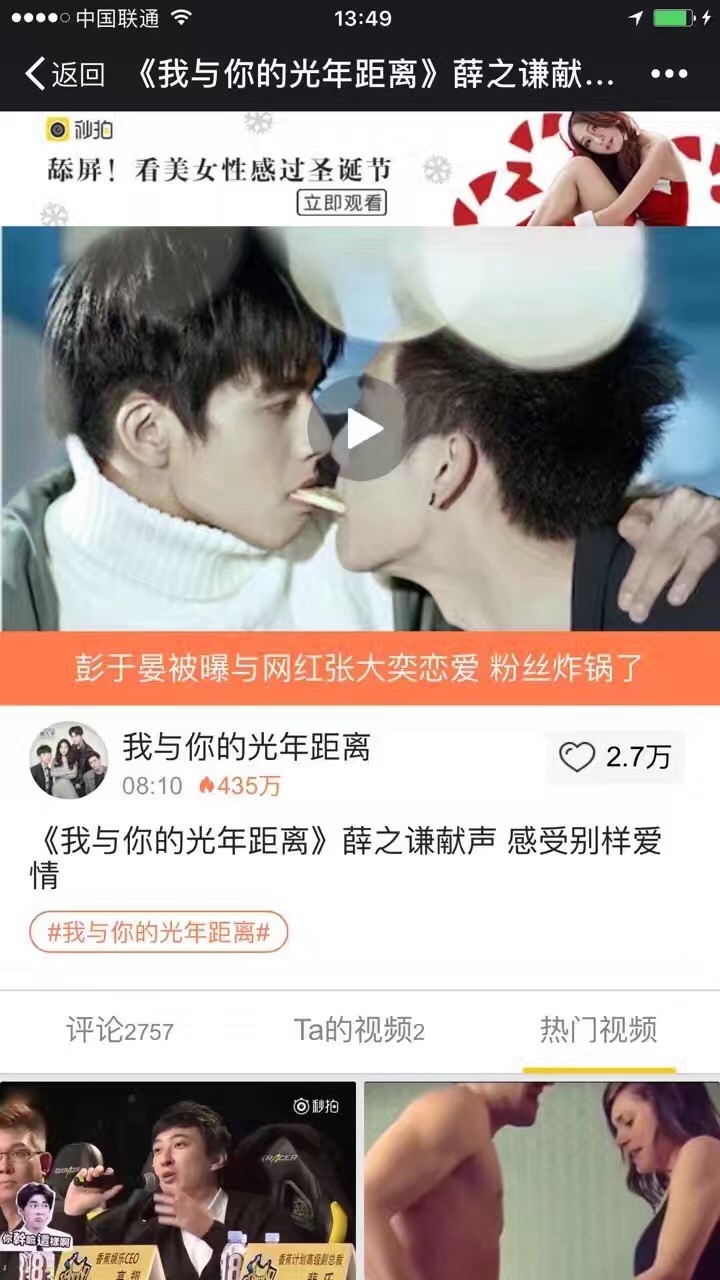Image resolution: width=720 pixels, height=1280 pixels.
Task: Like the video with 2.7万 hearts
Action: (614, 757)
